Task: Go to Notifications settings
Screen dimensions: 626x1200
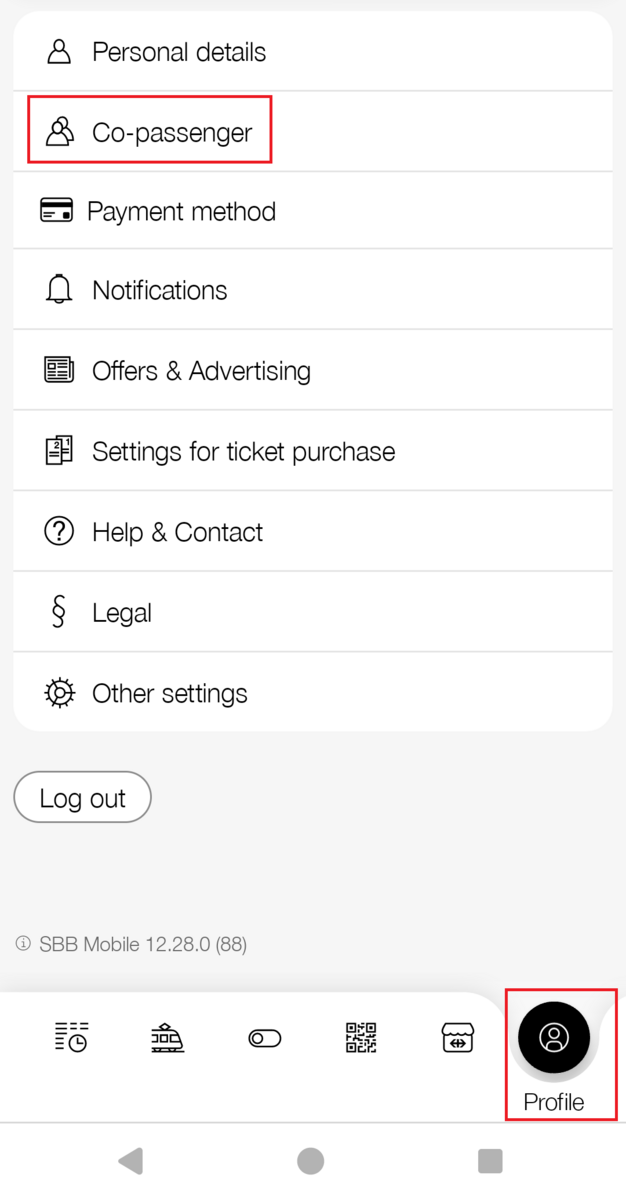Action: coord(313,290)
